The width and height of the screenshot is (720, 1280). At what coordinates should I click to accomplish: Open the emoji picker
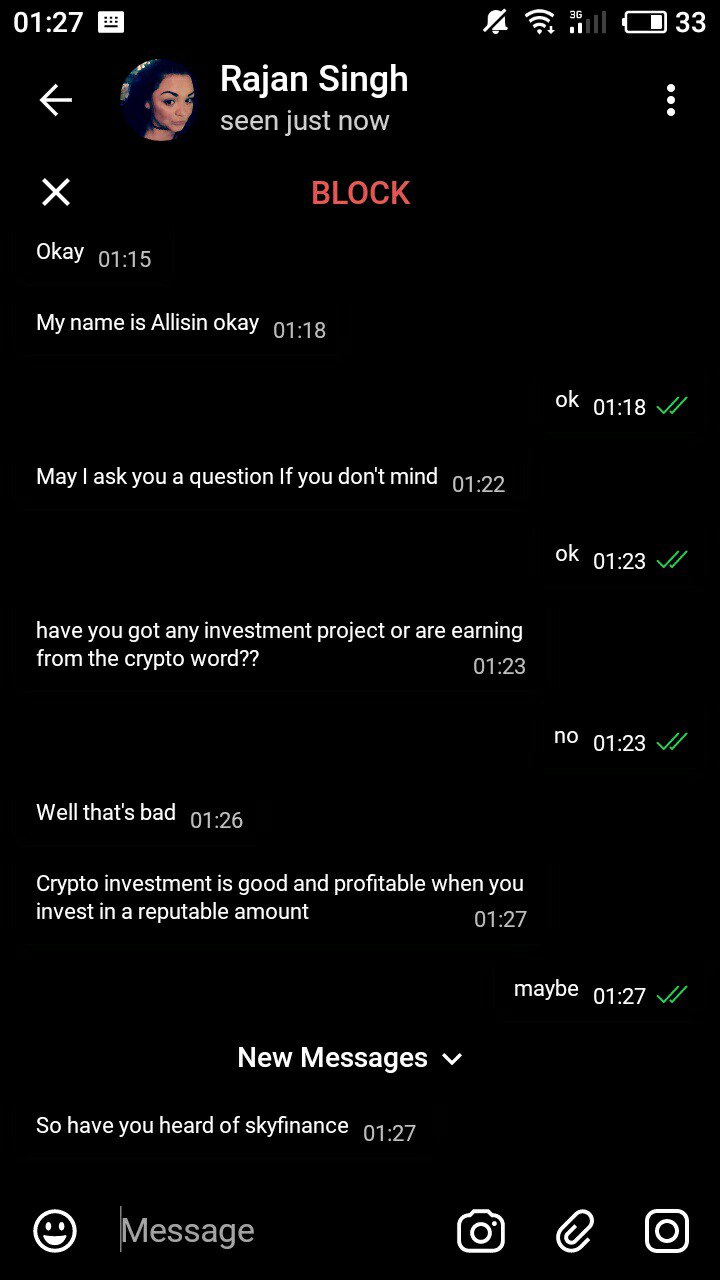tap(55, 1231)
